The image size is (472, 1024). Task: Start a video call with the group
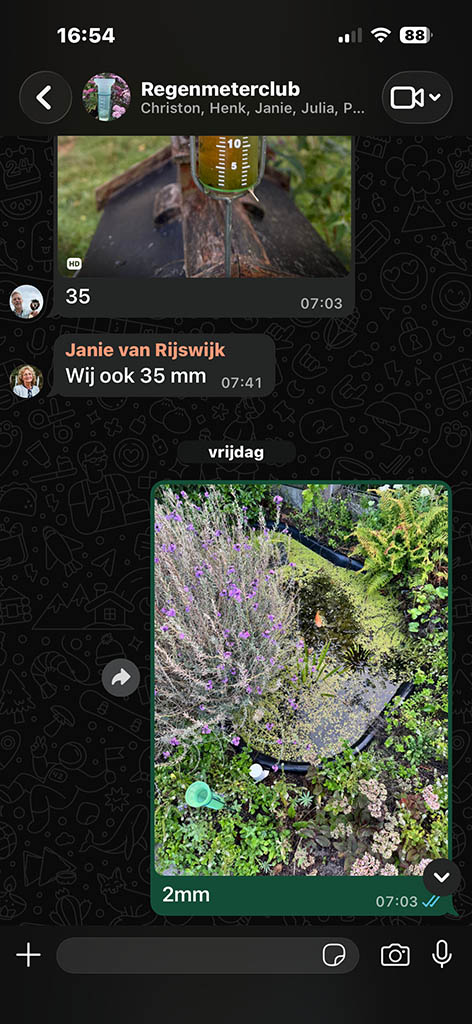tap(417, 97)
